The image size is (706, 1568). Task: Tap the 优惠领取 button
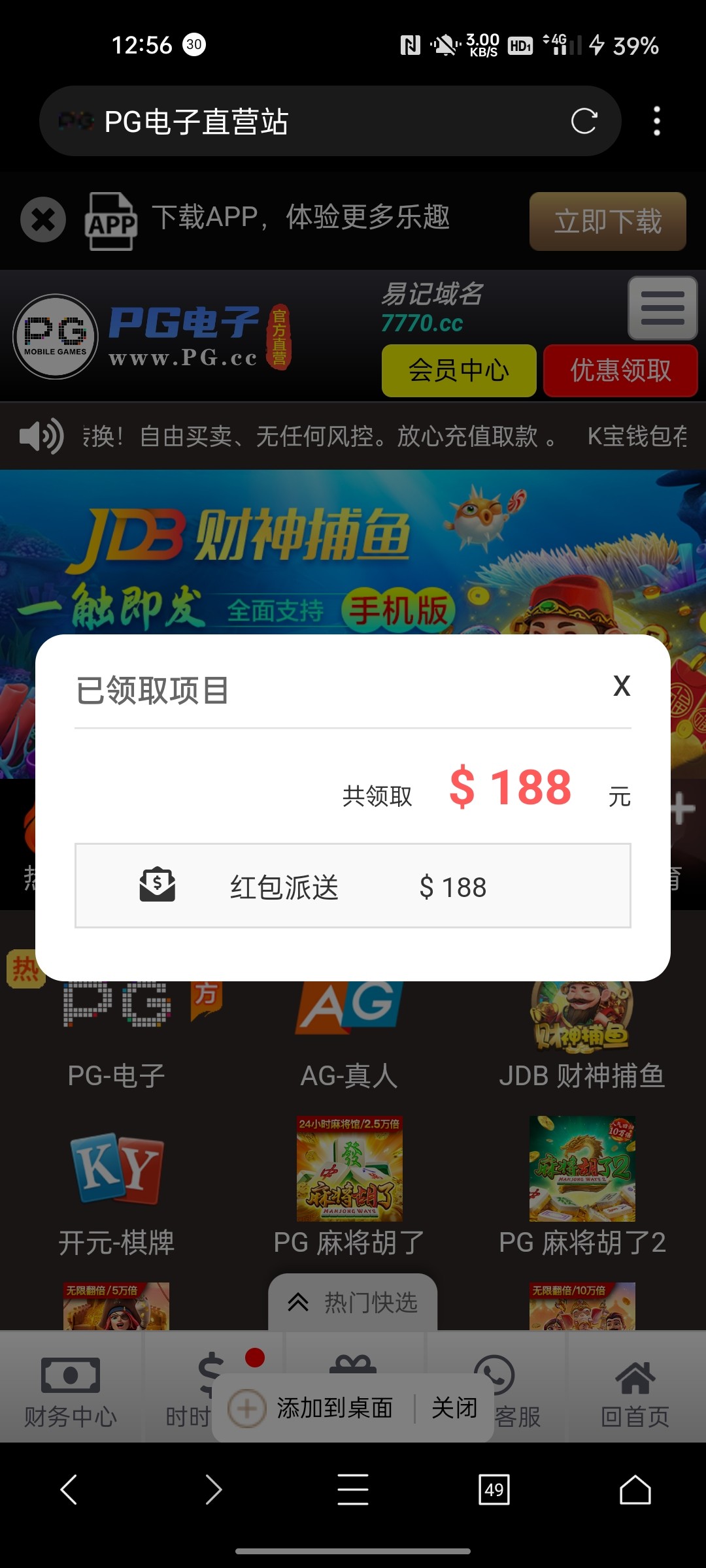(620, 370)
